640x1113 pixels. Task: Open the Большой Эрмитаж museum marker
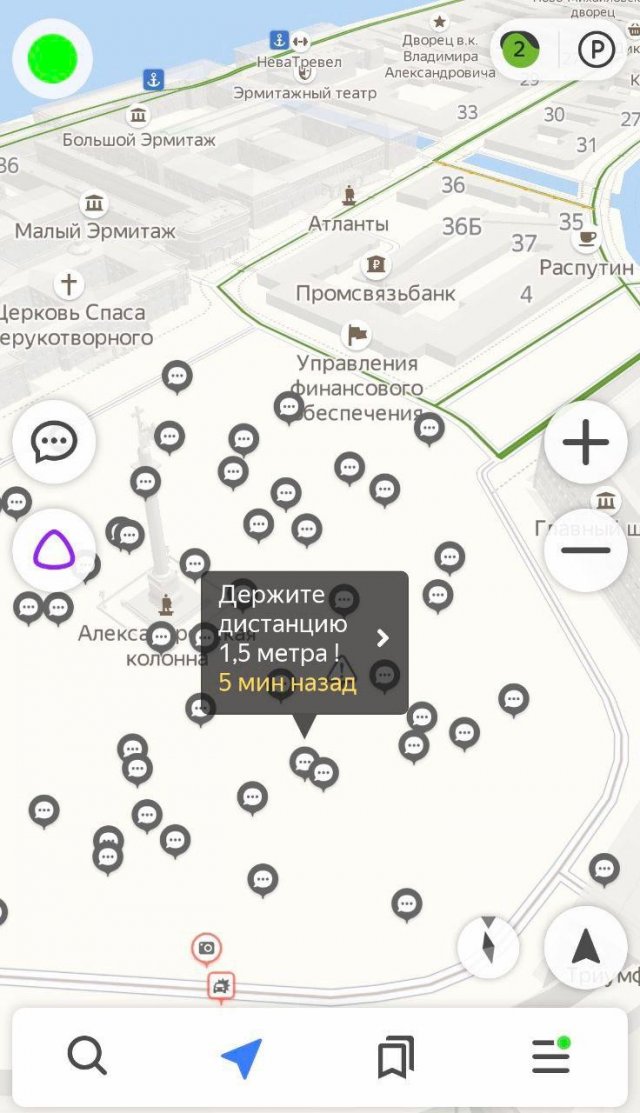[139, 113]
